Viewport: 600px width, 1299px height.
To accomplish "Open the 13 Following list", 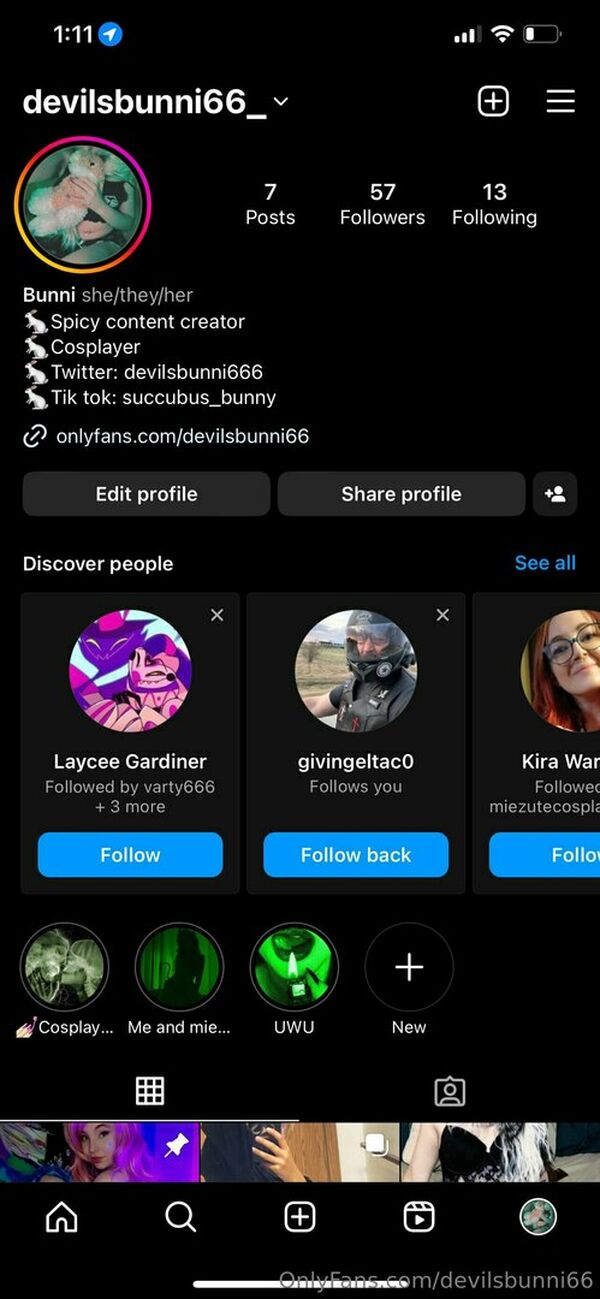I will click(x=494, y=204).
